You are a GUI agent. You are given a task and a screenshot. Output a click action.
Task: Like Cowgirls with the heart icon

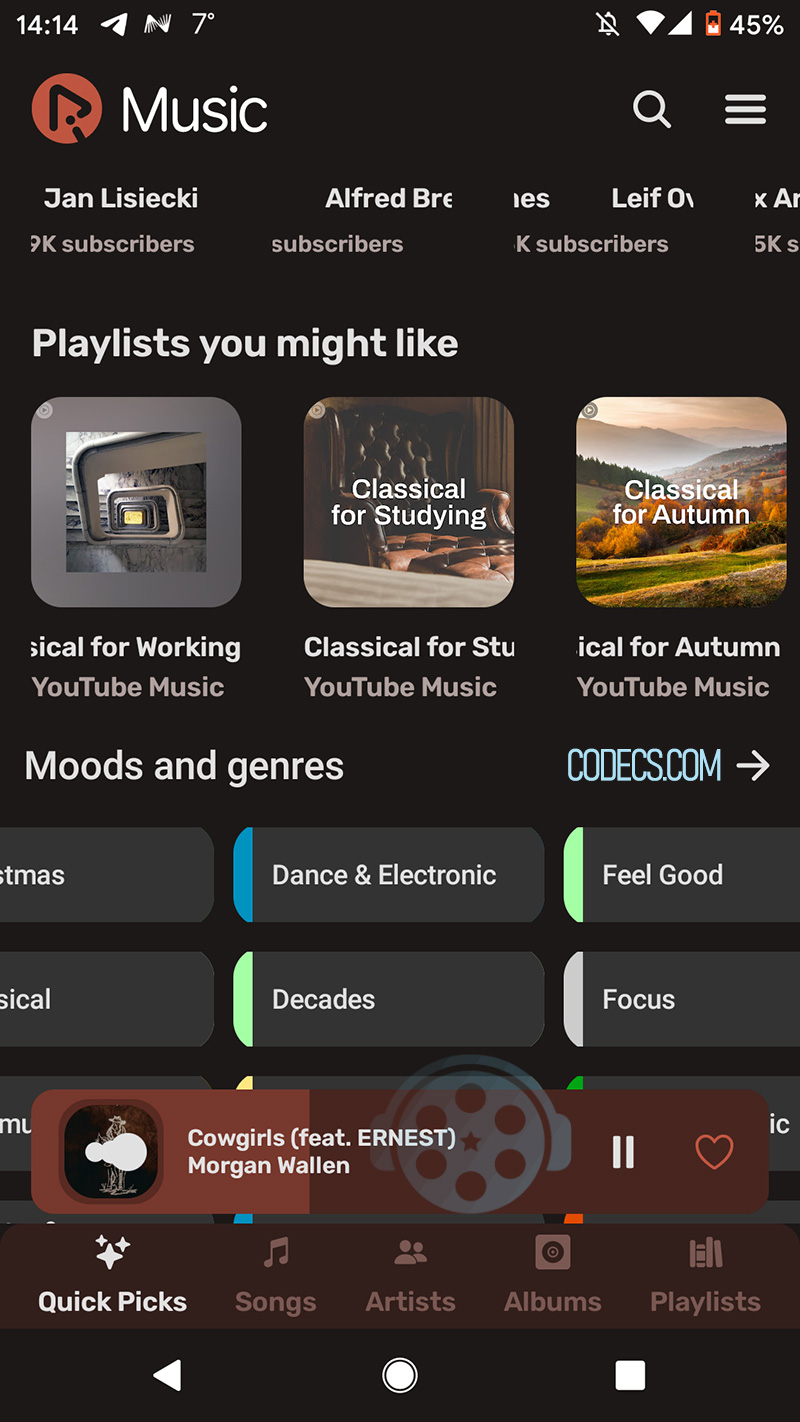tap(714, 1152)
